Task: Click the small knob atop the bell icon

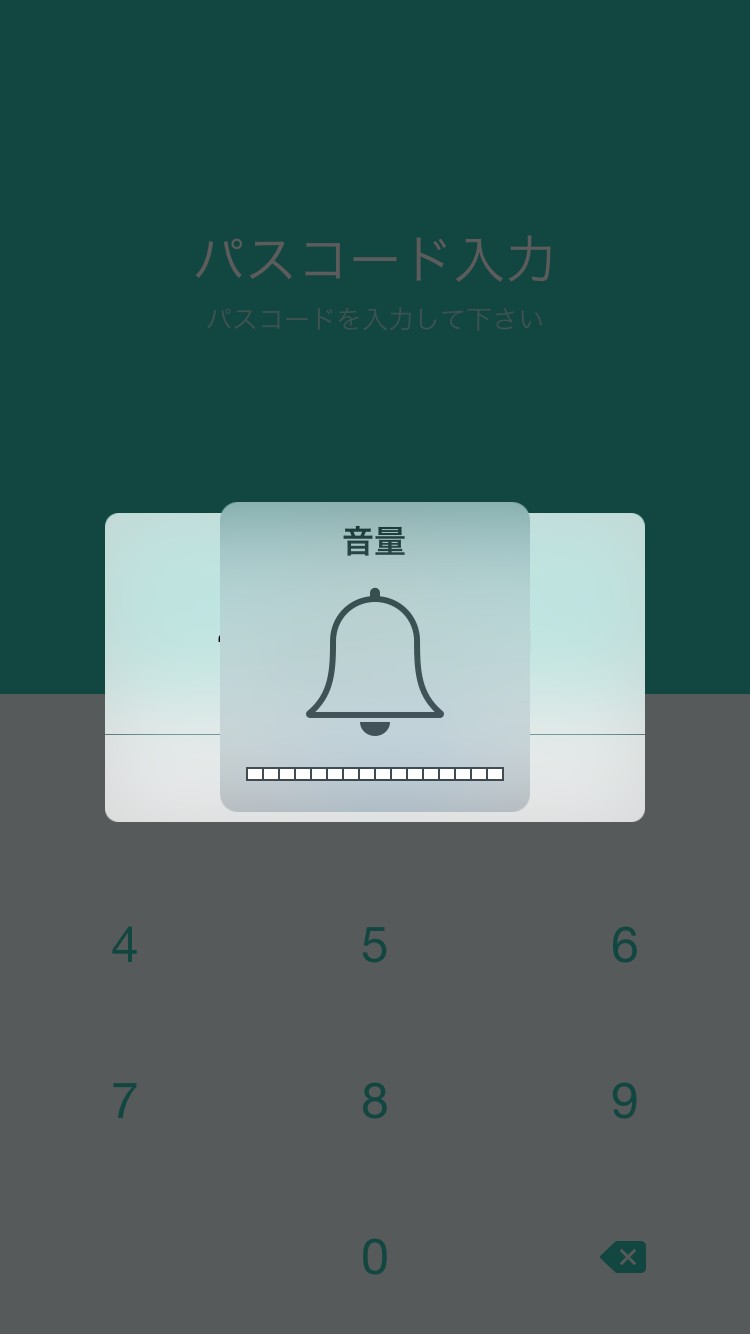Action: coord(374,592)
